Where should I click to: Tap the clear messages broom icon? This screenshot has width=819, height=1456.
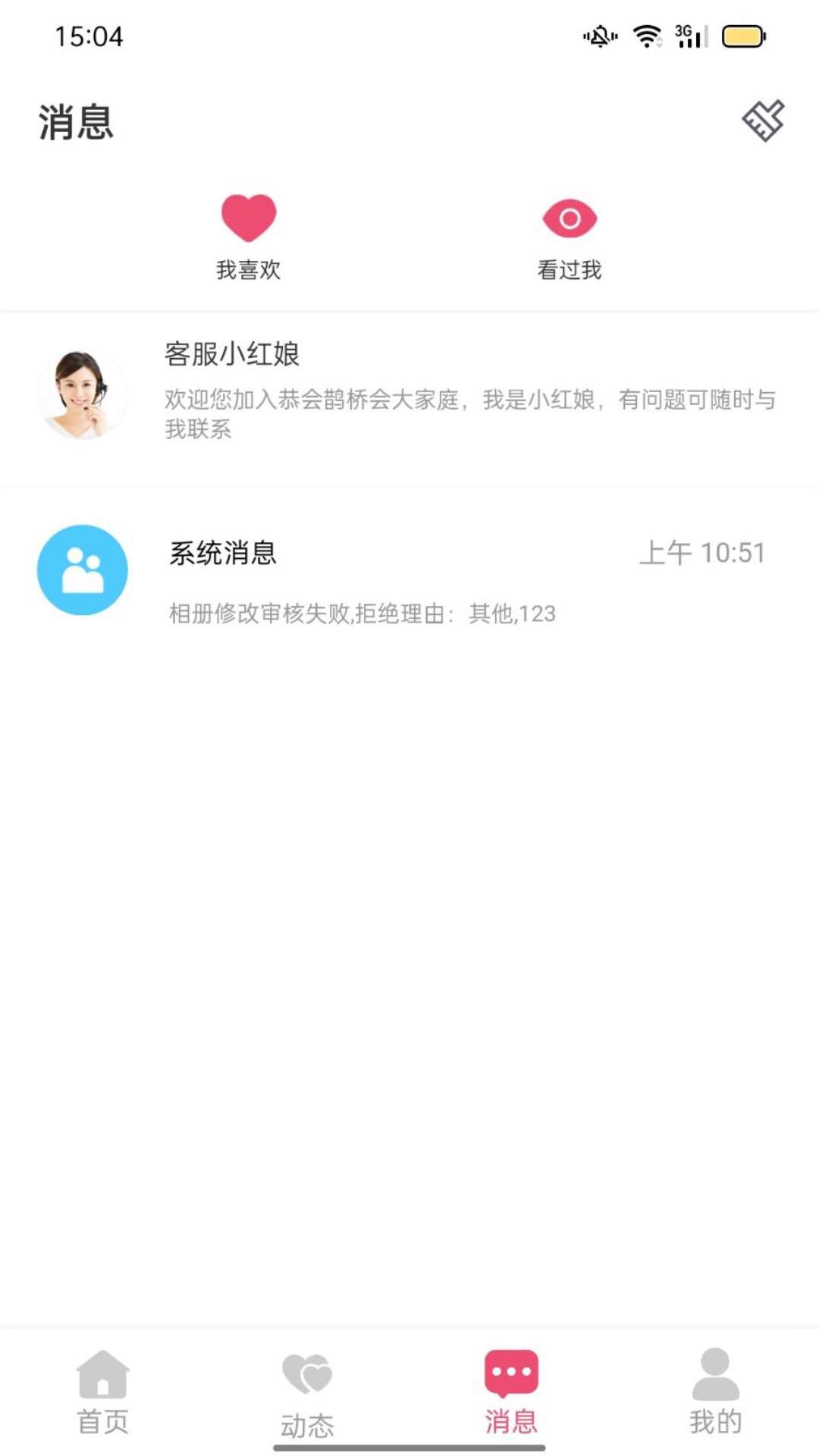[x=763, y=121]
